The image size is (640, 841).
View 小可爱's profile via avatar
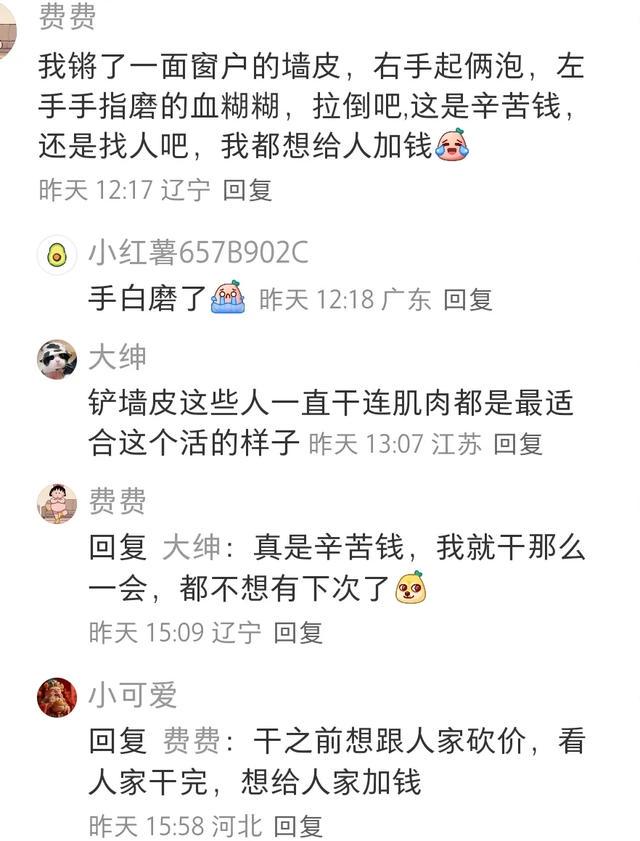[57, 697]
